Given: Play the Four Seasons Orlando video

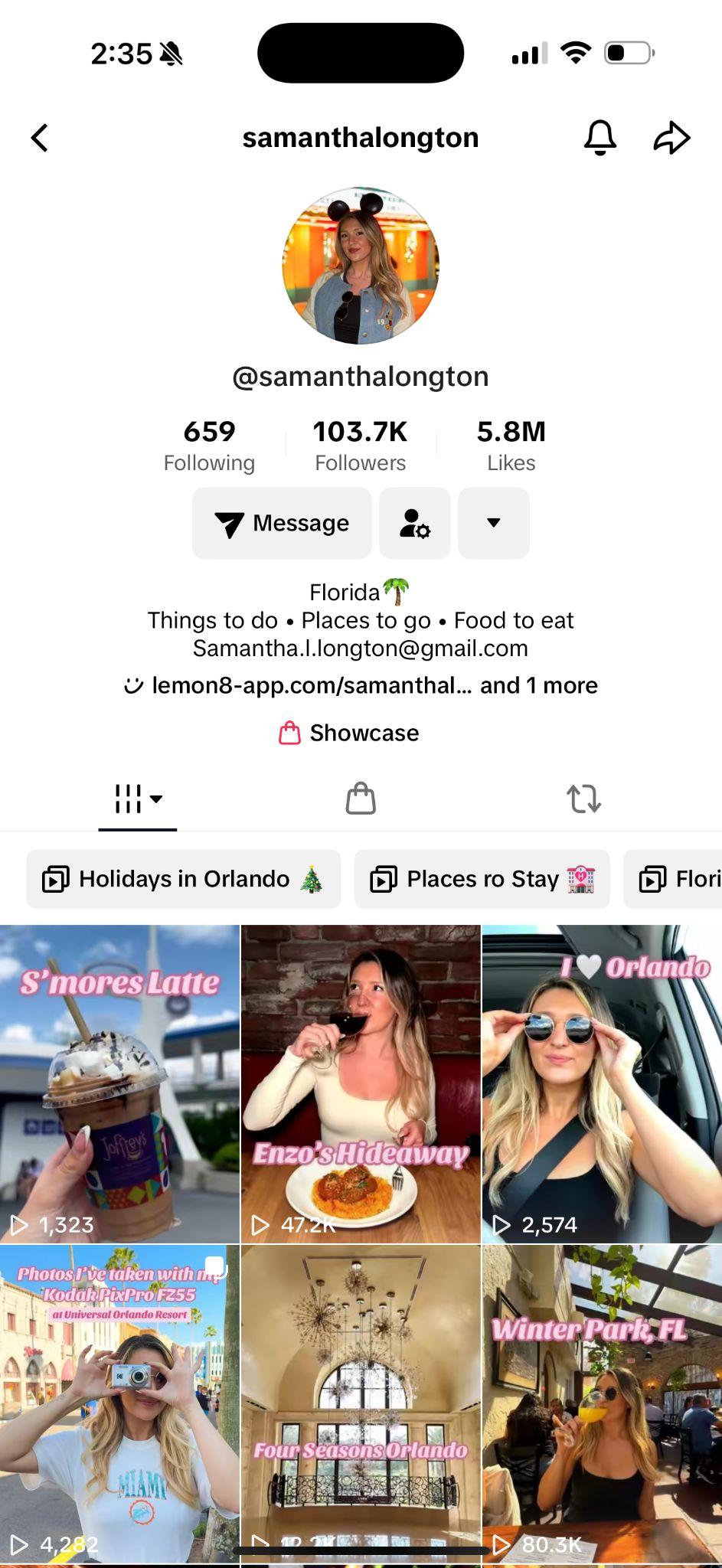Looking at the screenshot, I should (x=361, y=1403).
